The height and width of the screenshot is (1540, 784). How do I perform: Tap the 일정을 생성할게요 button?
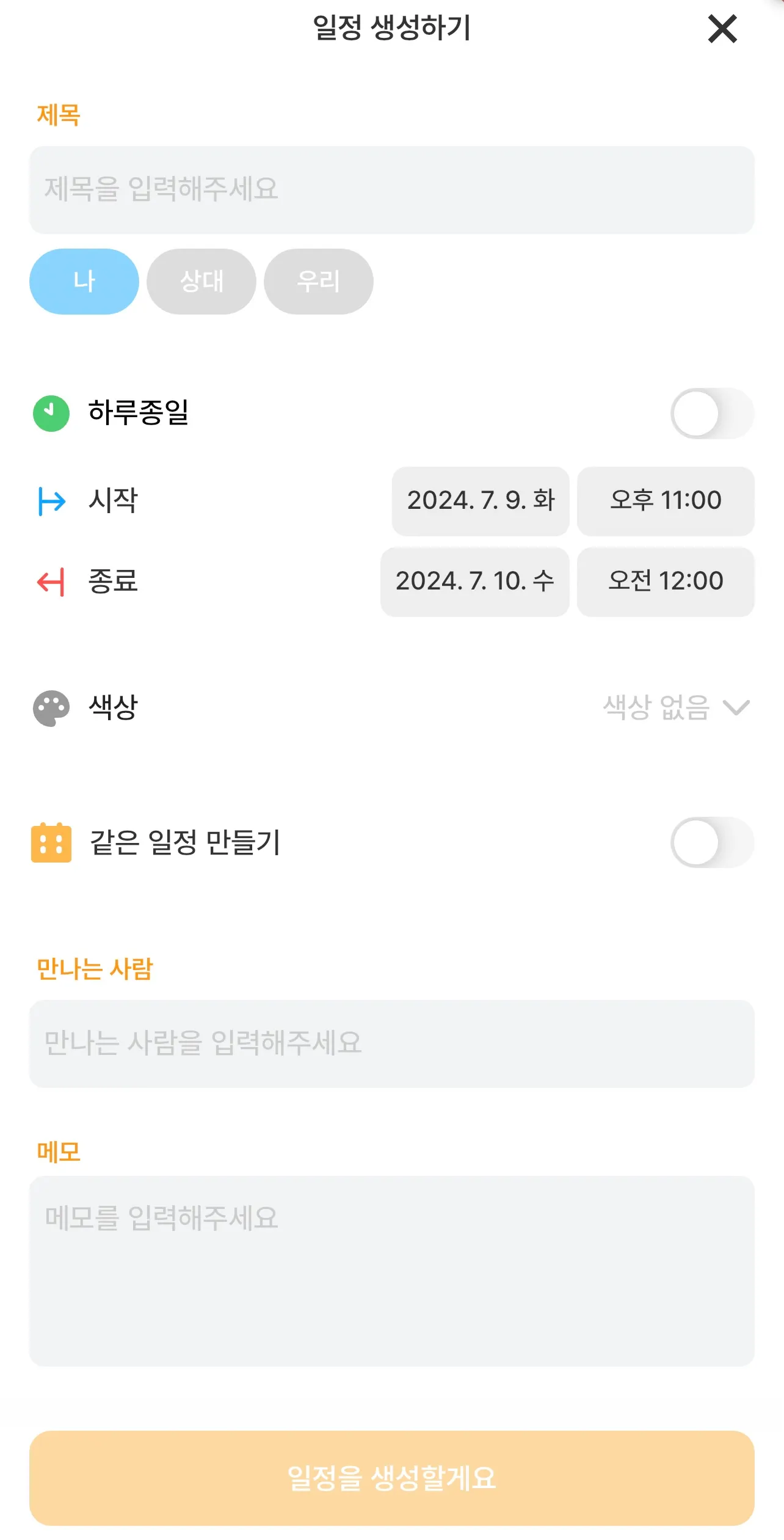click(x=391, y=1478)
